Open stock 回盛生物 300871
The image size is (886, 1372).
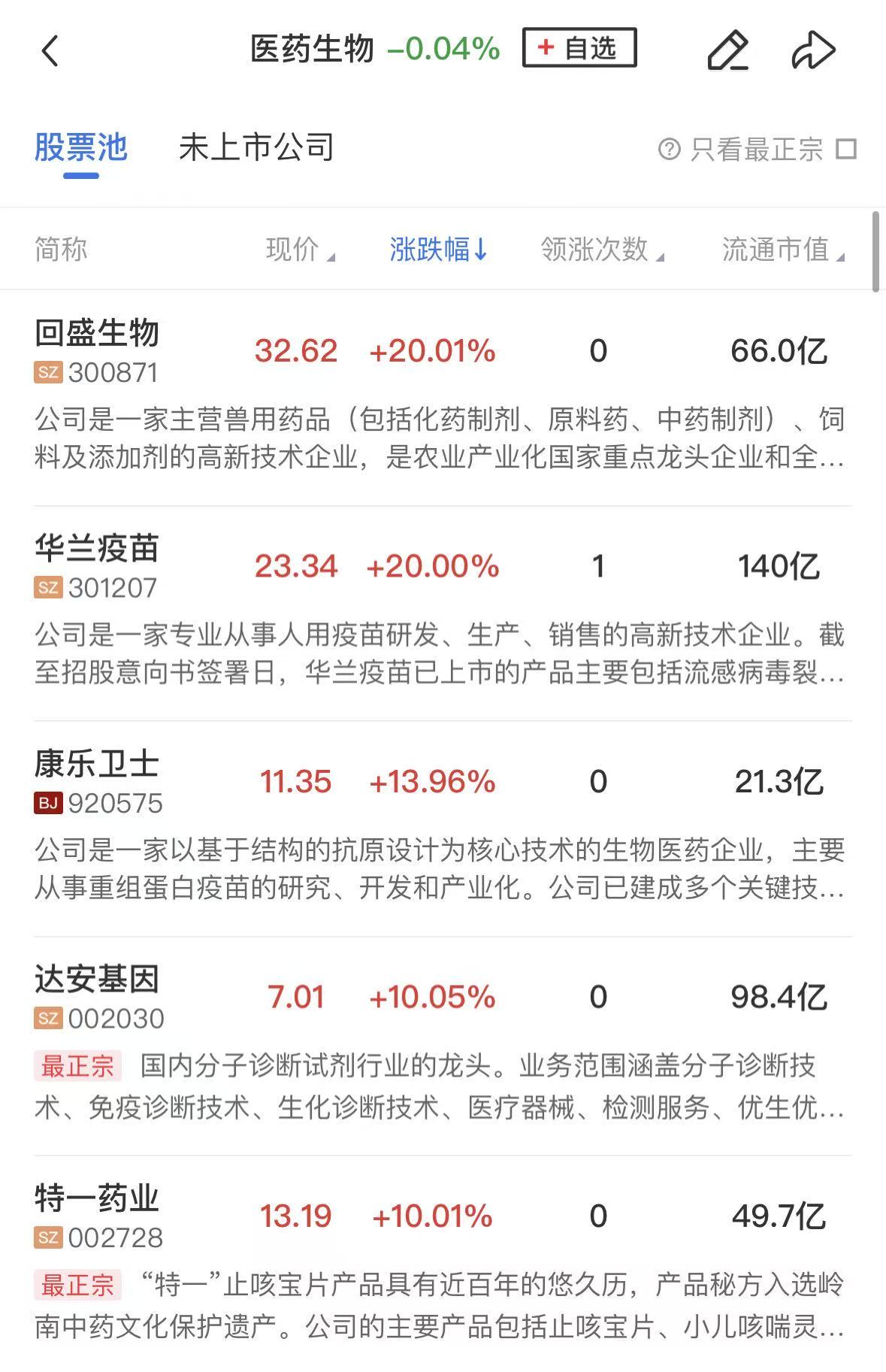tap(98, 350)
